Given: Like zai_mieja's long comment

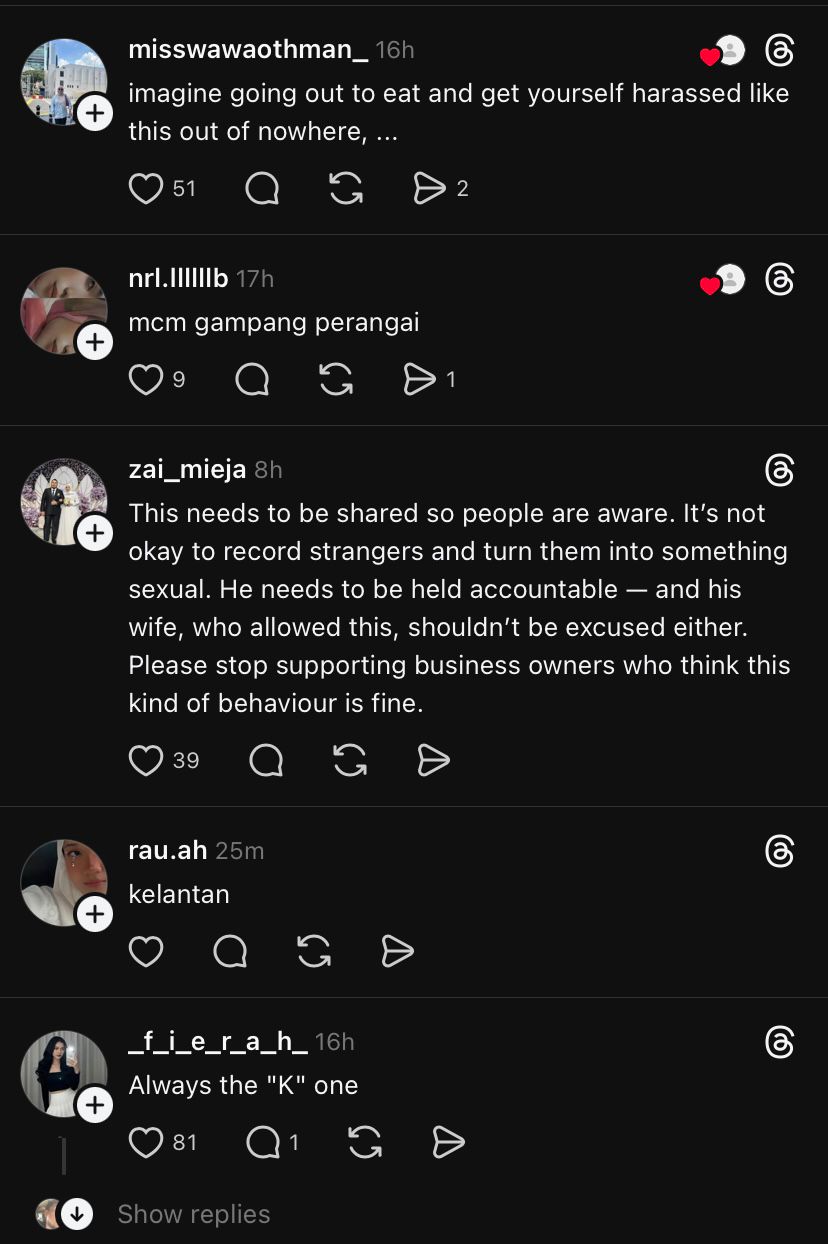Looking at the screenshot, I should 146,761.
